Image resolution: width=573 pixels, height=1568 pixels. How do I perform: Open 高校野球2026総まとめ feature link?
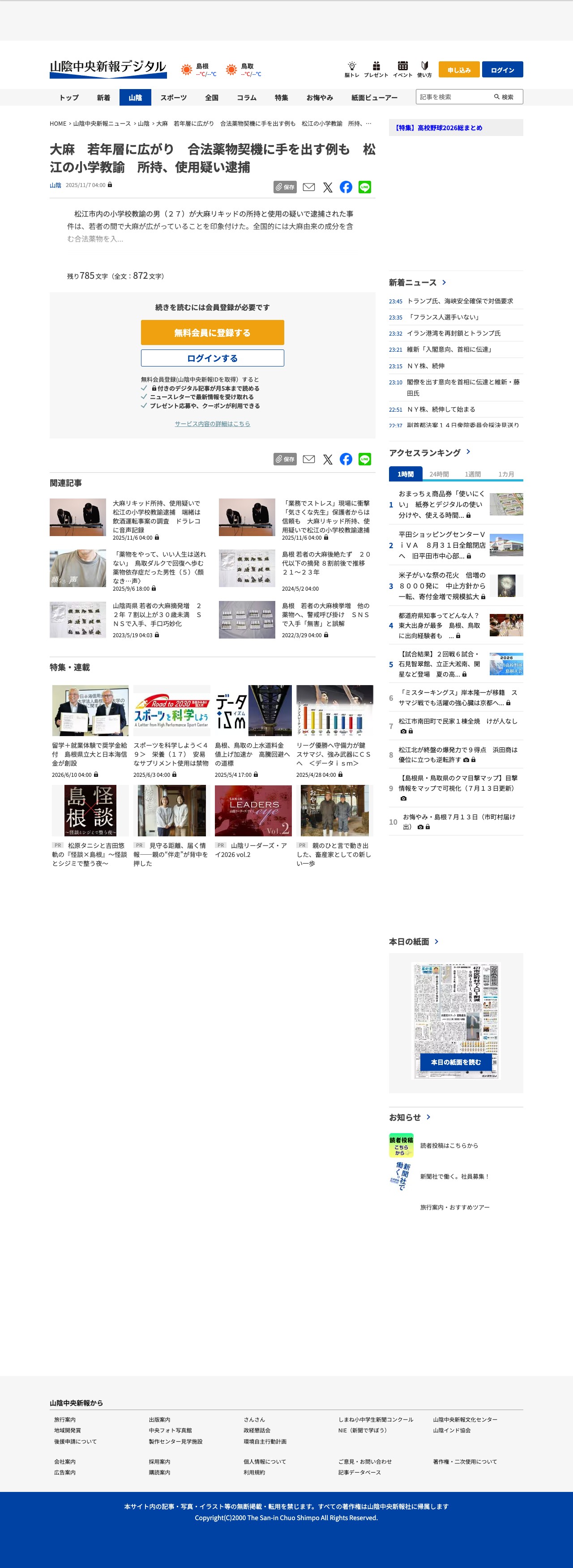[438, 128]
